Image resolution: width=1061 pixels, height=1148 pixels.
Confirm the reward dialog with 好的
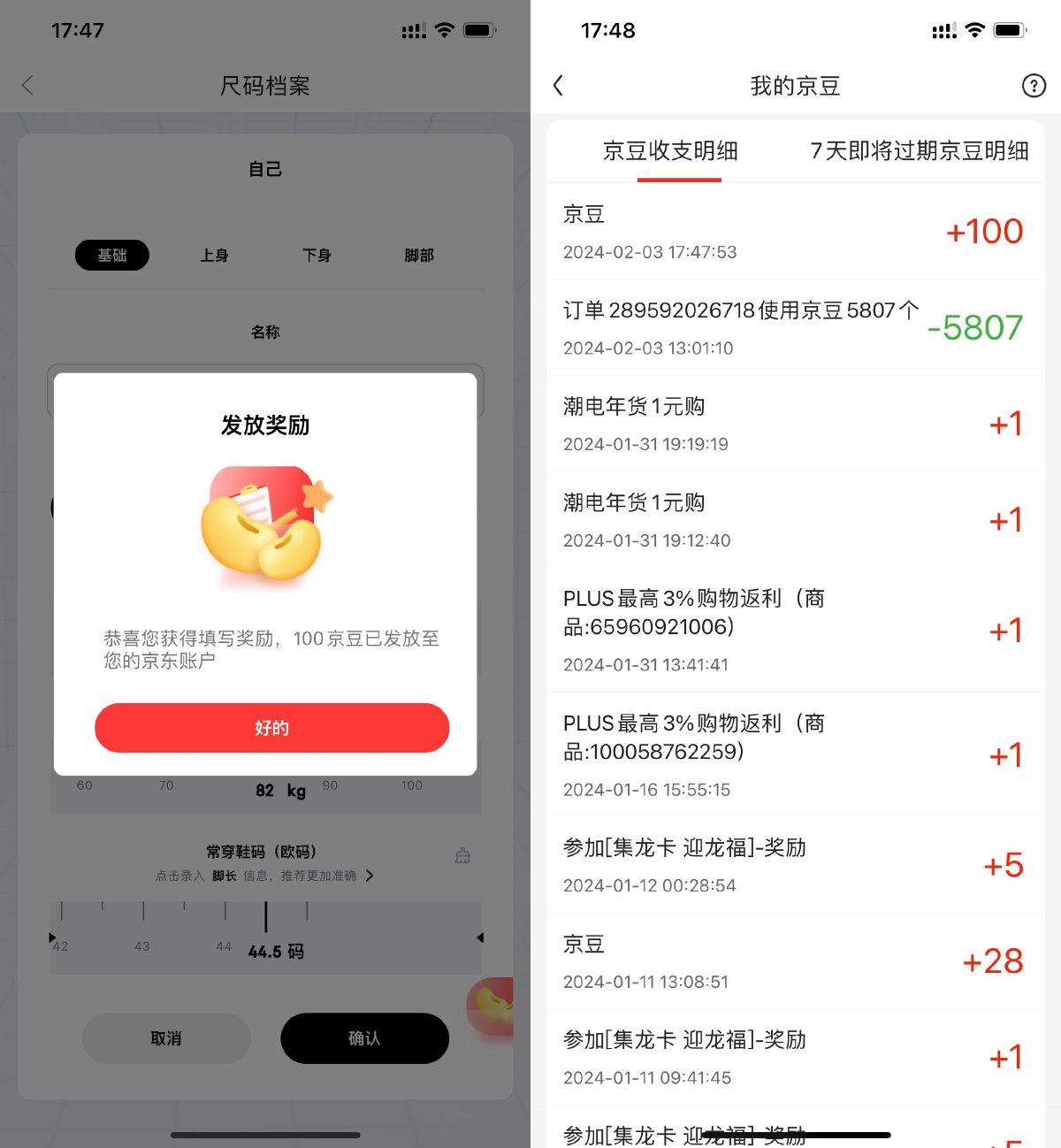(271, 728)
